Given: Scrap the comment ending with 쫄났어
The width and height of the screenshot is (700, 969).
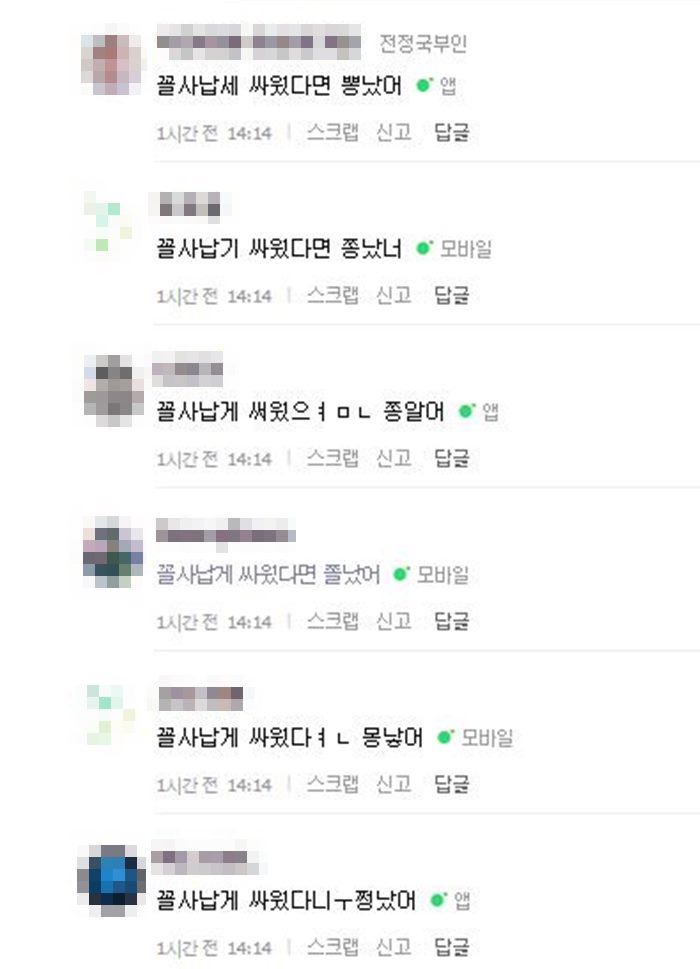Looking at the screenshot, I should (332, 622).
